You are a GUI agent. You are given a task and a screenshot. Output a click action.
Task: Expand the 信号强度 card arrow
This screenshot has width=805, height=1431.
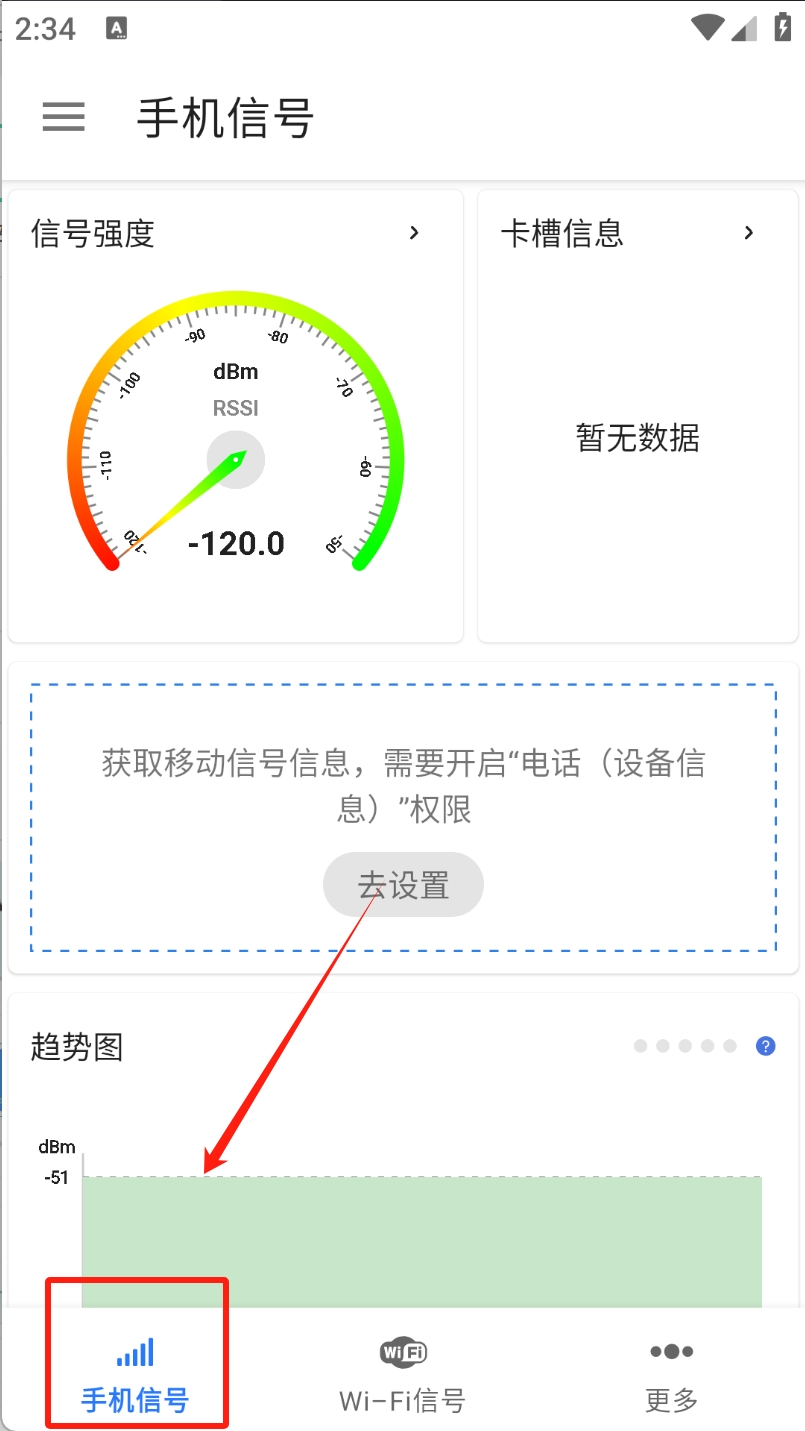(x=414, y=233)
